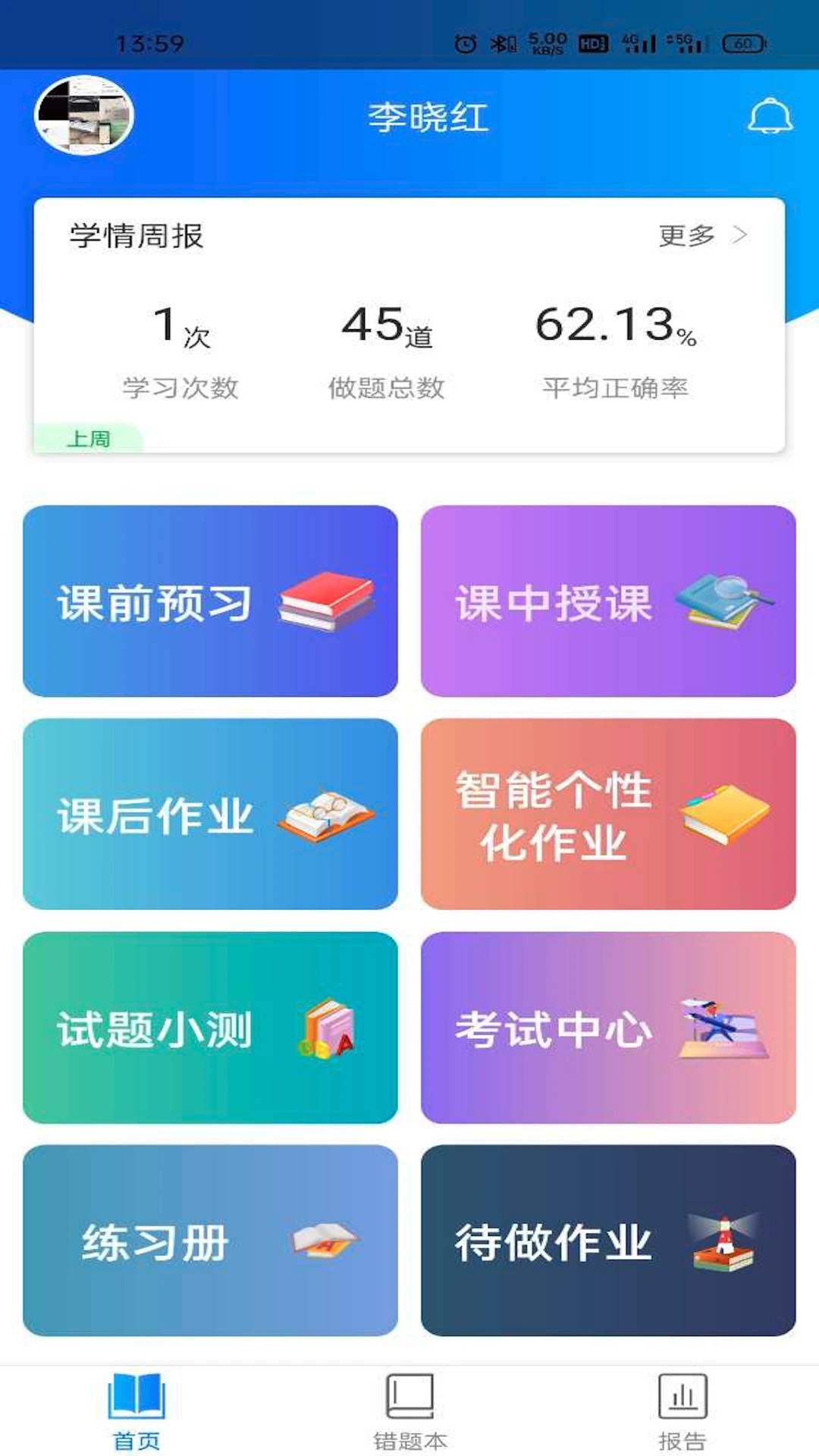View 待做作业 list
Viewport: 819px width, 1456px height.
pyautogui.click(x=608, y=1241)
